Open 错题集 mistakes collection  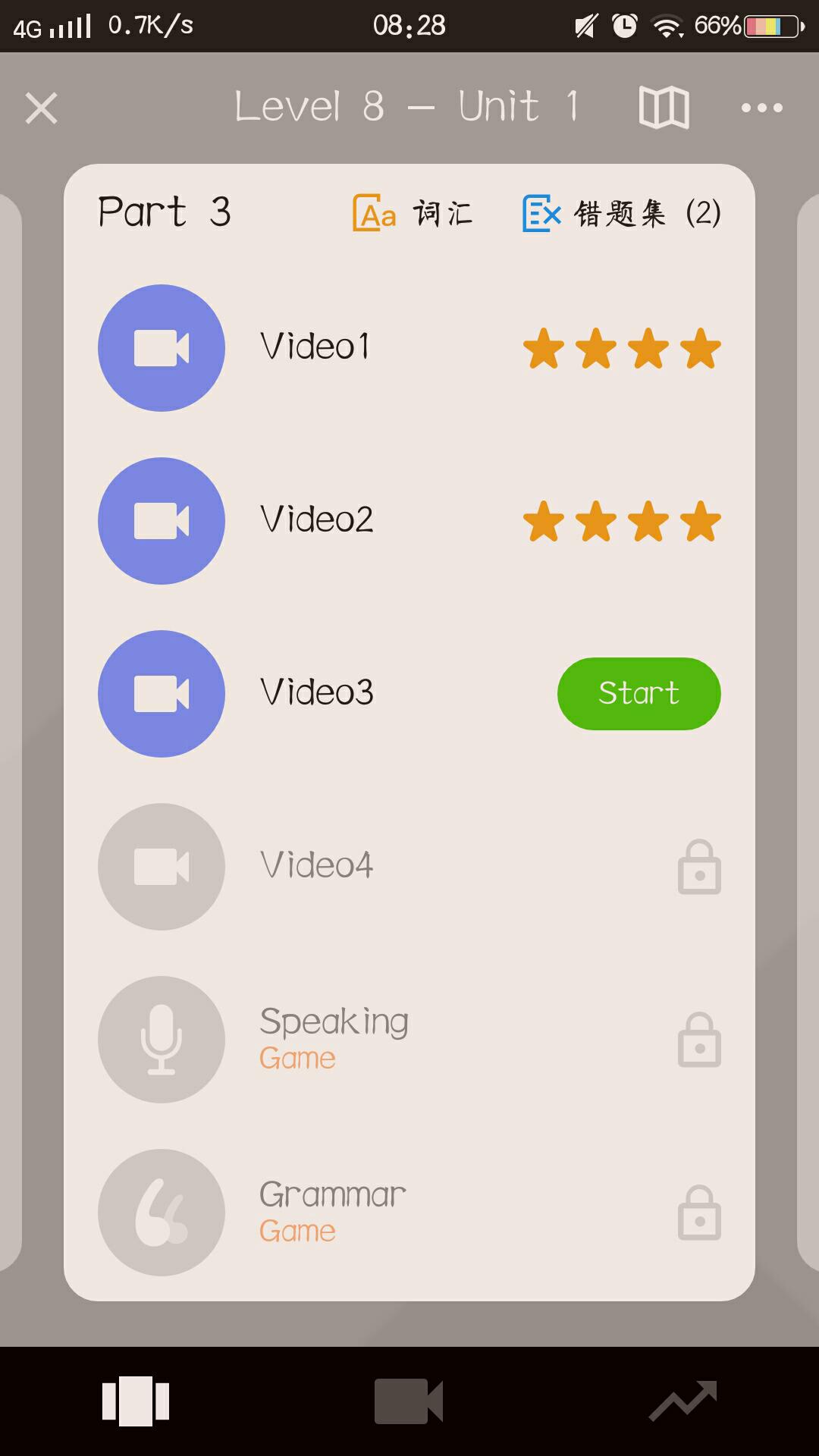click(x=621, y=213)
